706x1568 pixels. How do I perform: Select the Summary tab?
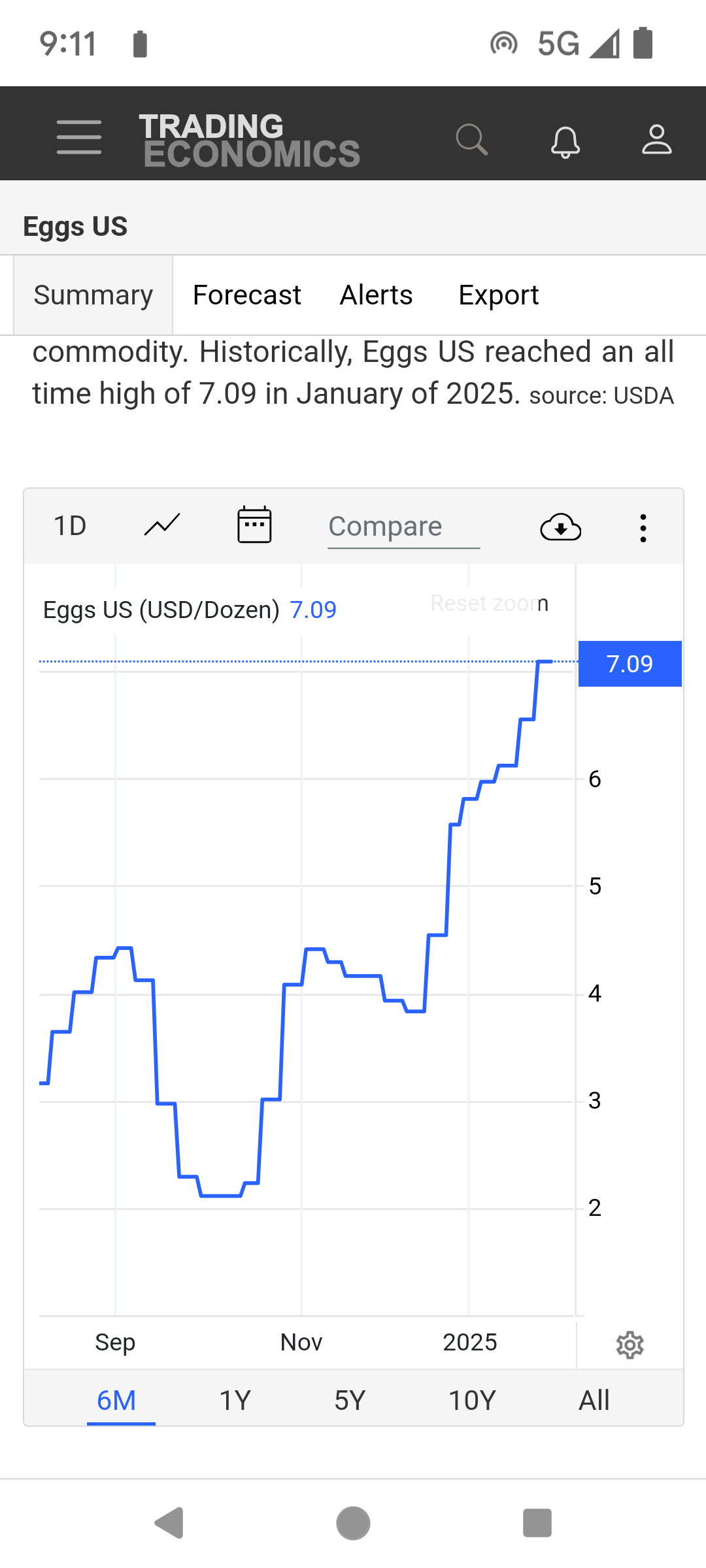coord(93,295)
